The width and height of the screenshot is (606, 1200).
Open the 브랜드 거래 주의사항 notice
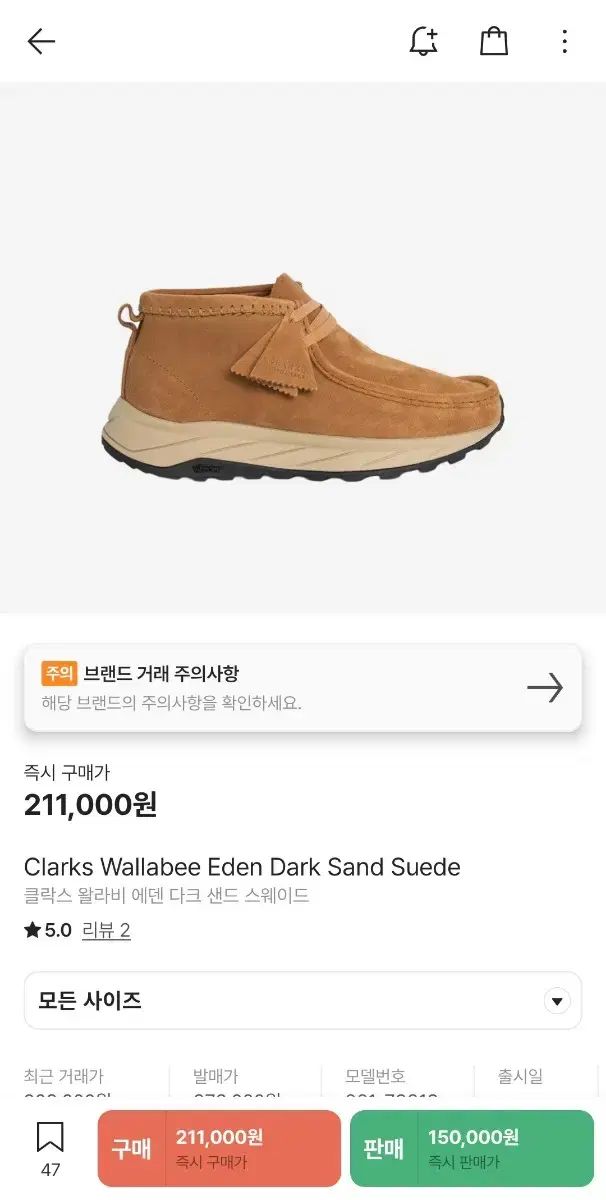pos(303,688)
